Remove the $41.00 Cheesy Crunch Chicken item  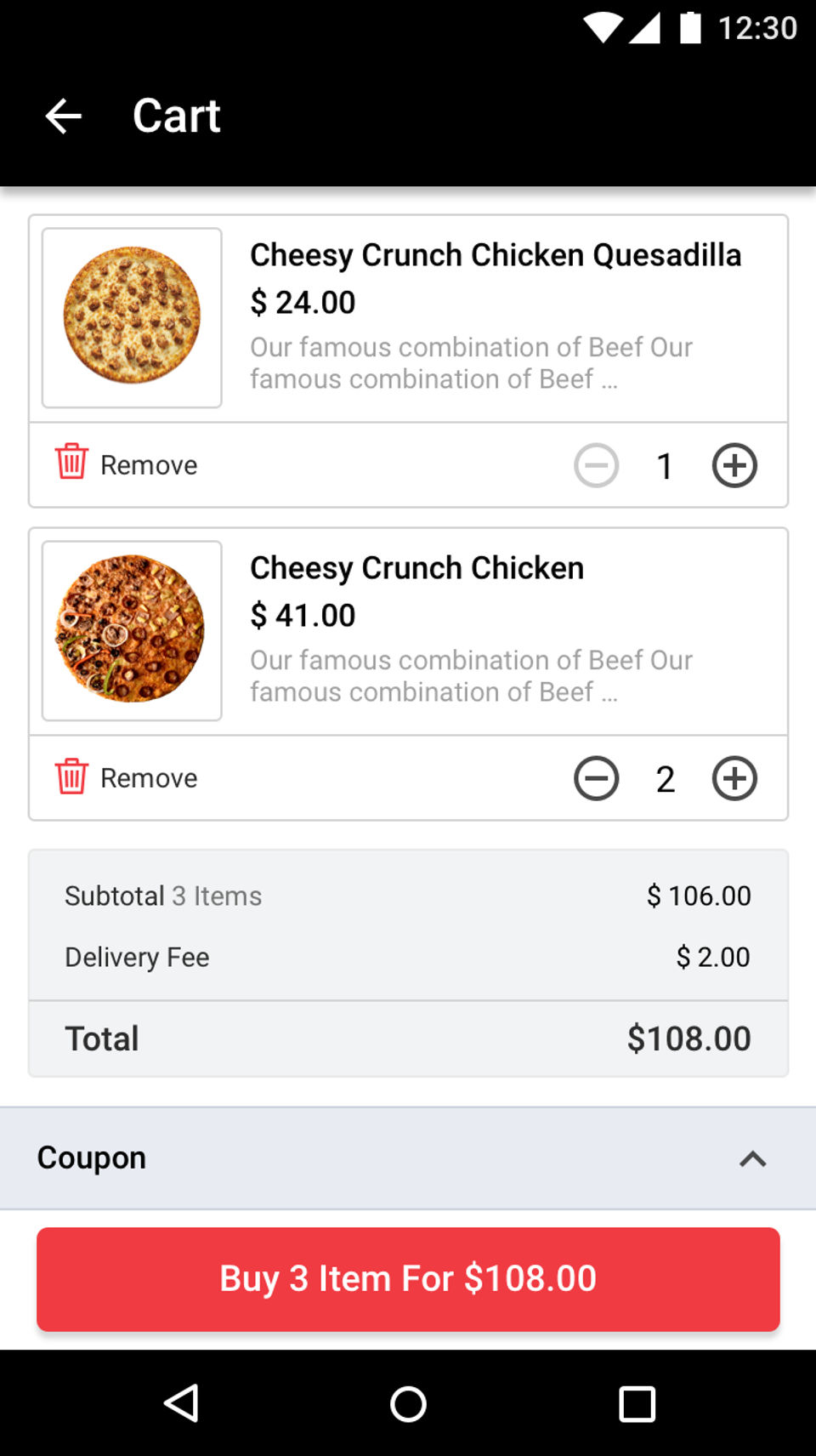point(127,777)
